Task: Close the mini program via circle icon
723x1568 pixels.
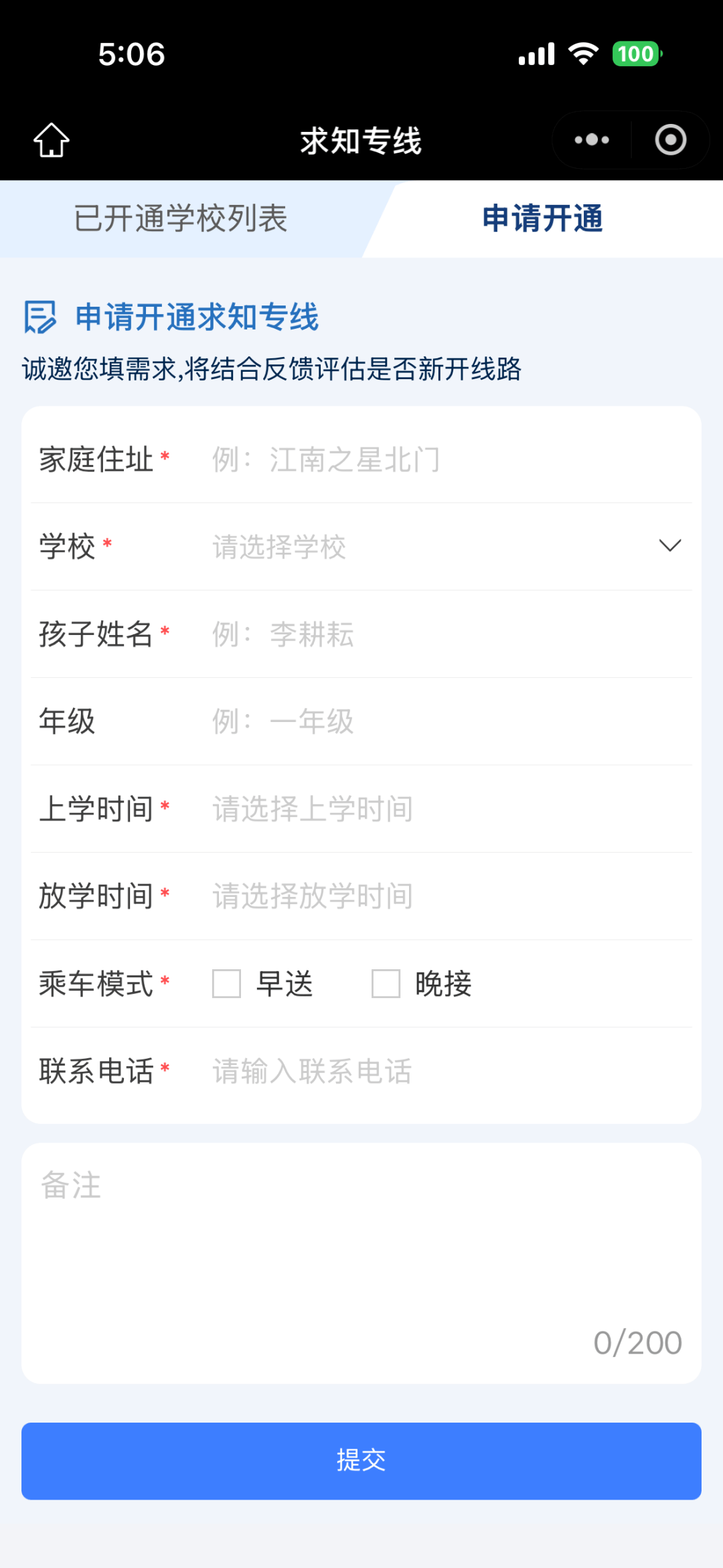Action: pos(670,140)
